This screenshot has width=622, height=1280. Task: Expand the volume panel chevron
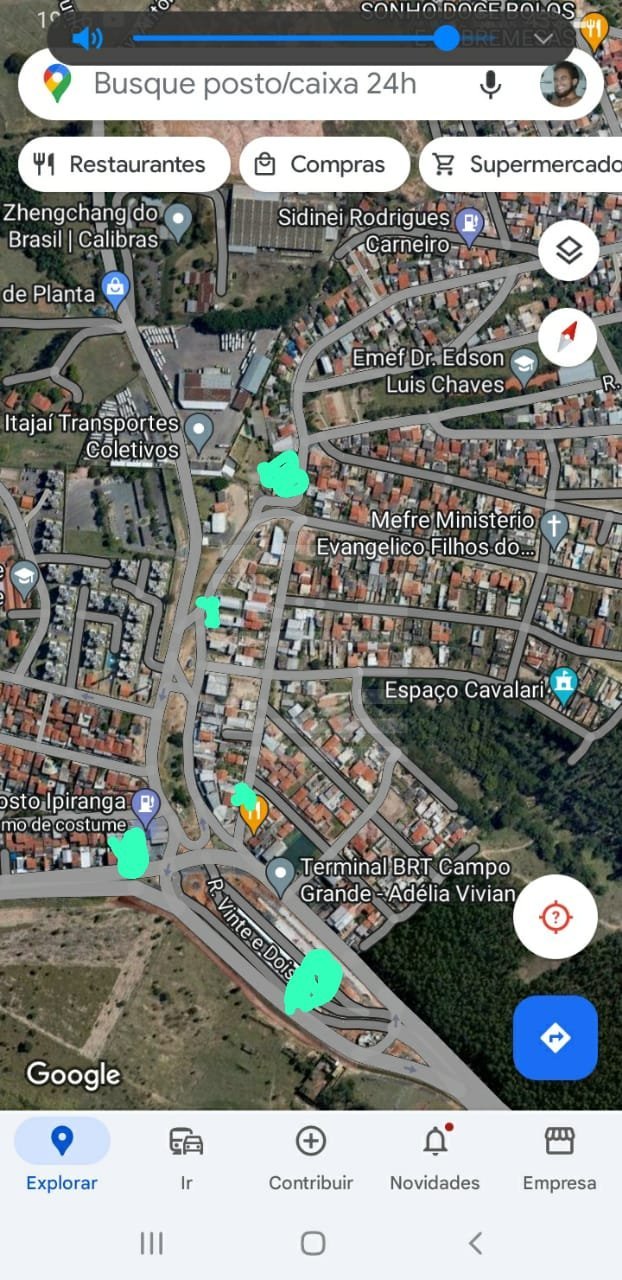(544, 39)
